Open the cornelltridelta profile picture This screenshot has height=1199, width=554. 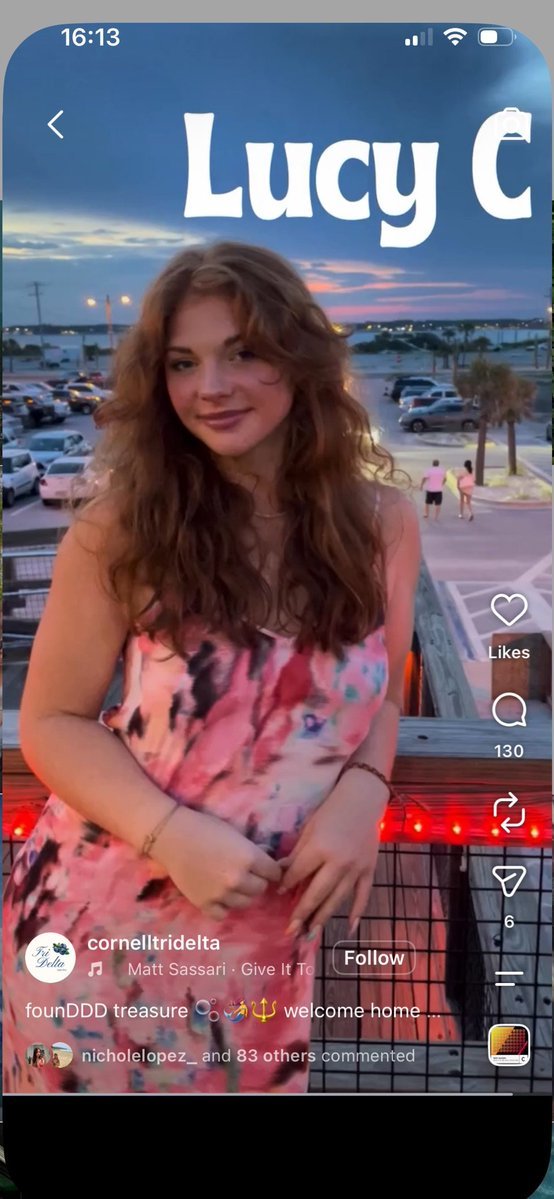click(51, 957)
